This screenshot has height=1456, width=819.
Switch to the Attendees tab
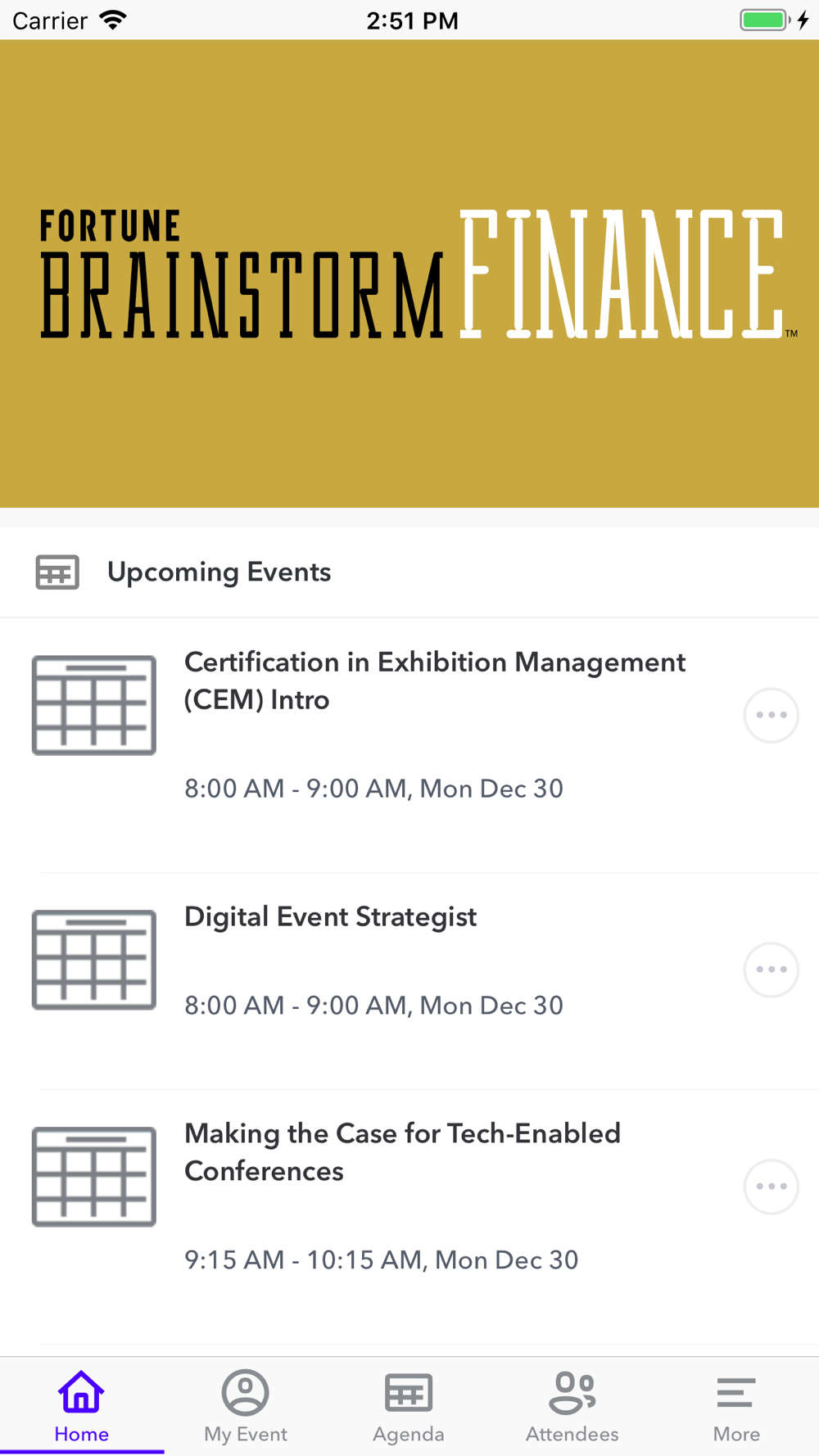[x=572, y=1406]
